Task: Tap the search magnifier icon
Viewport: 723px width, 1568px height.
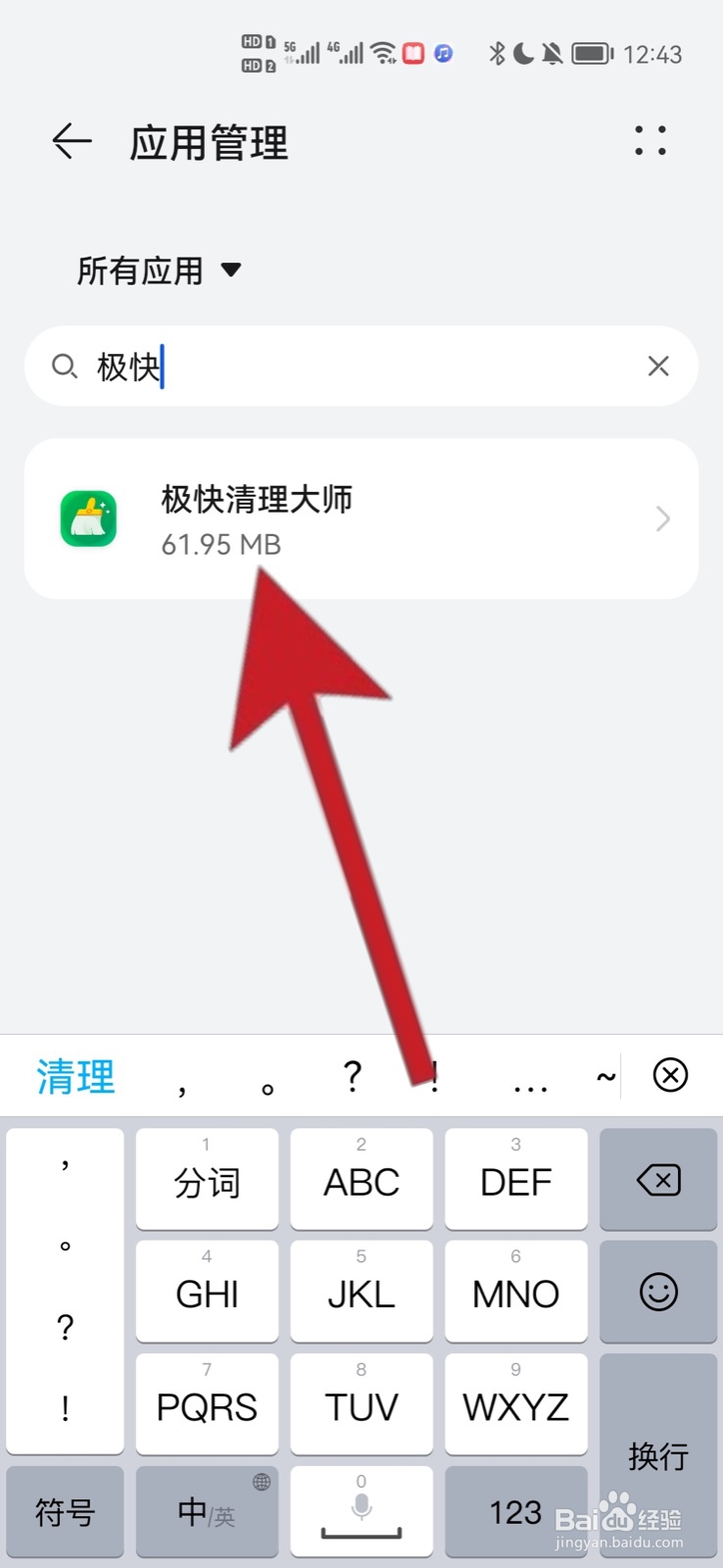Action: [x=65, y=366]
